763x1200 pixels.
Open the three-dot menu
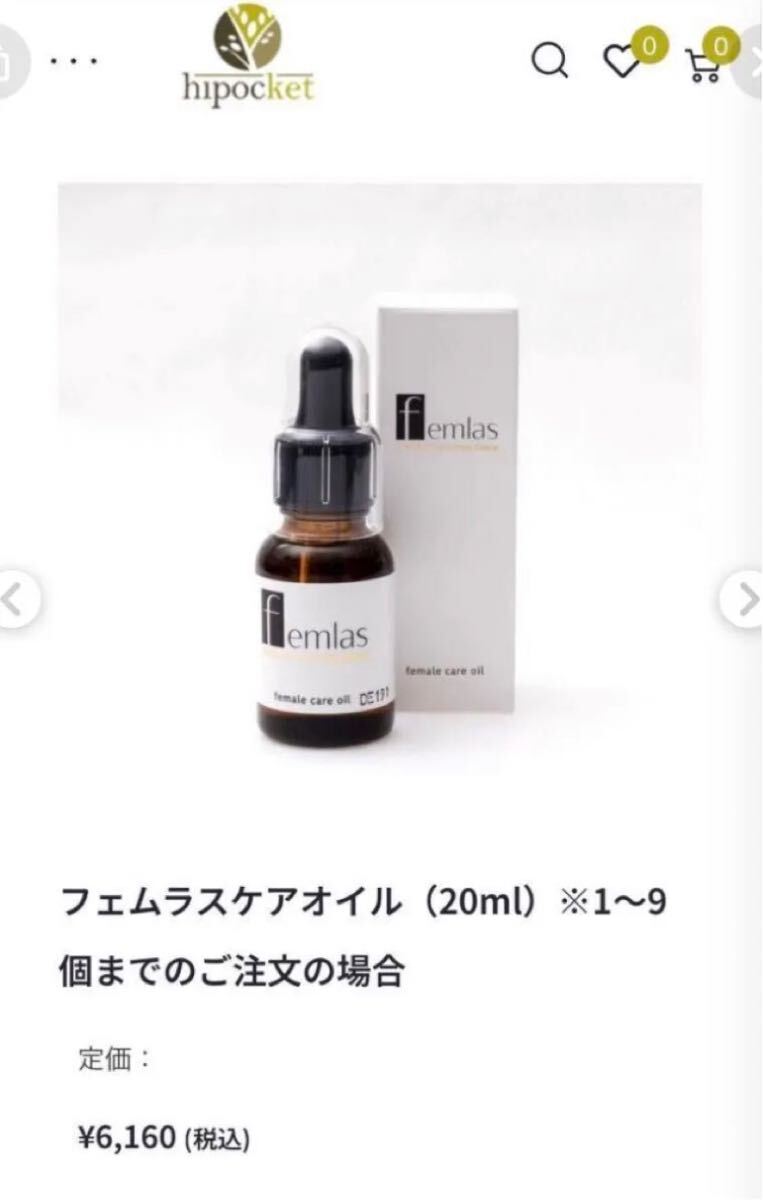[x=74, y=59]
